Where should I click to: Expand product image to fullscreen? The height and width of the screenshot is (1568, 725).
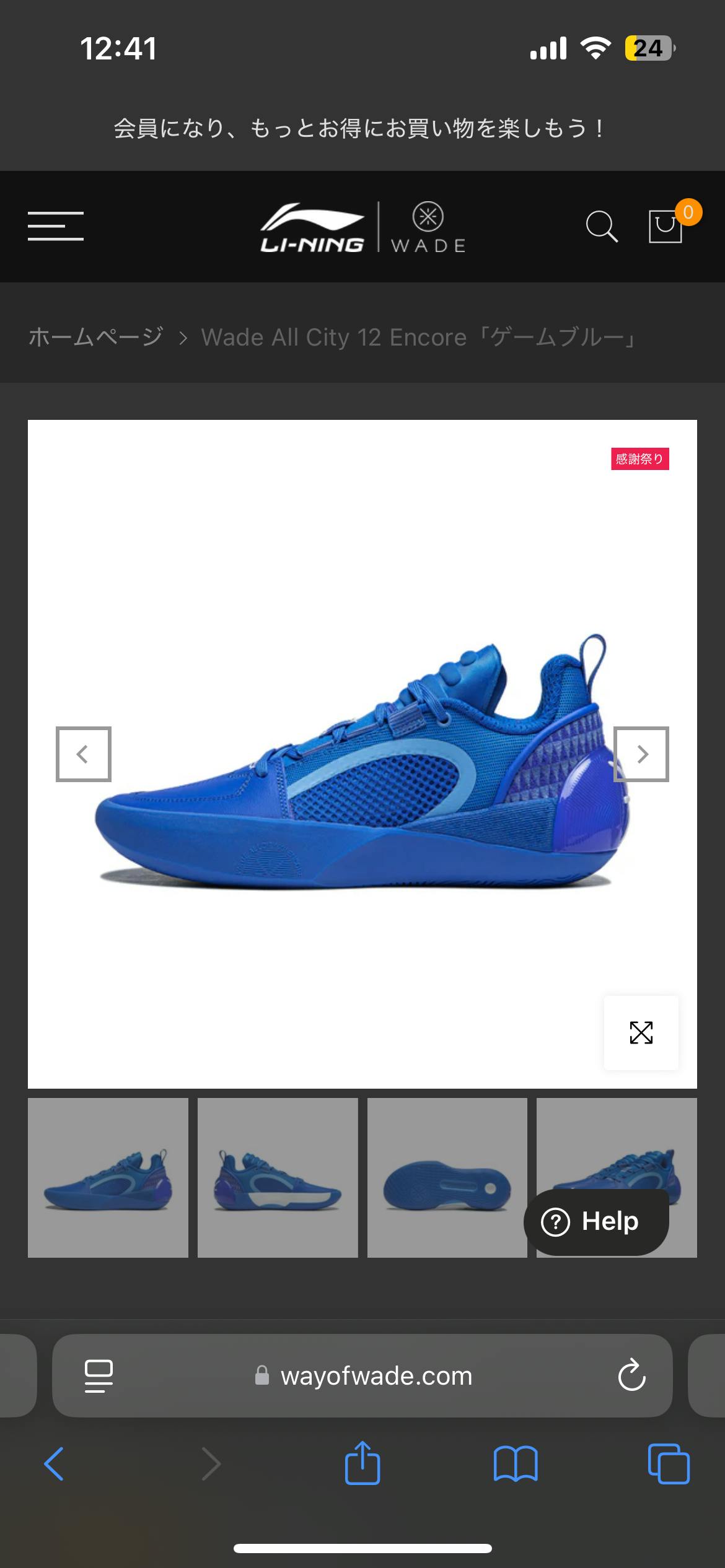click(641, 1032)
